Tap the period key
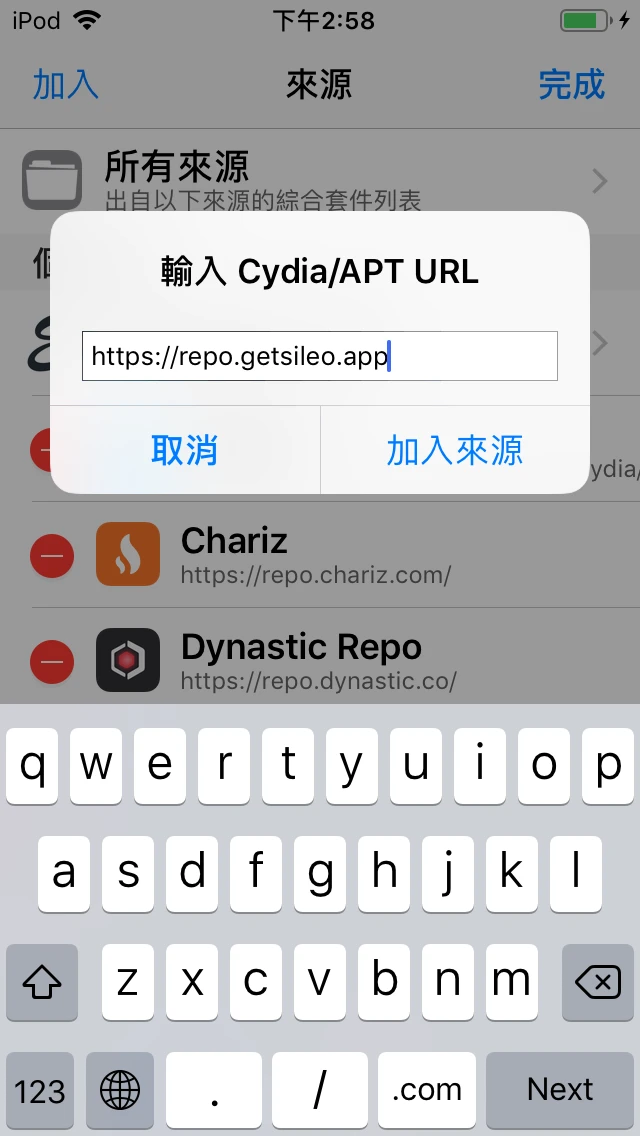Screen dimensions: 640x1136 pos(214,1089)
